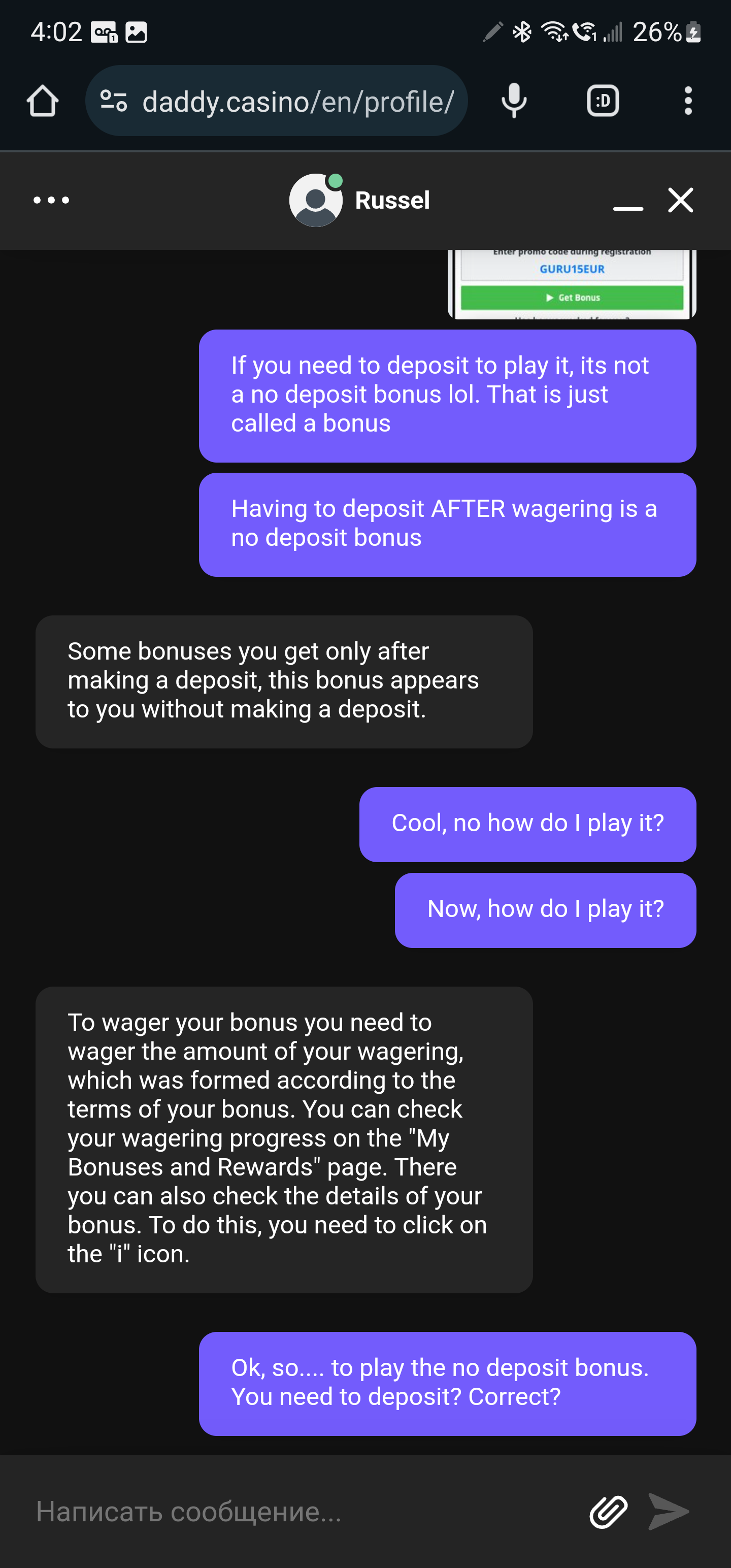Close the support chat window
The width and height of the screenshot is (731, 1568).
(680, 200)
